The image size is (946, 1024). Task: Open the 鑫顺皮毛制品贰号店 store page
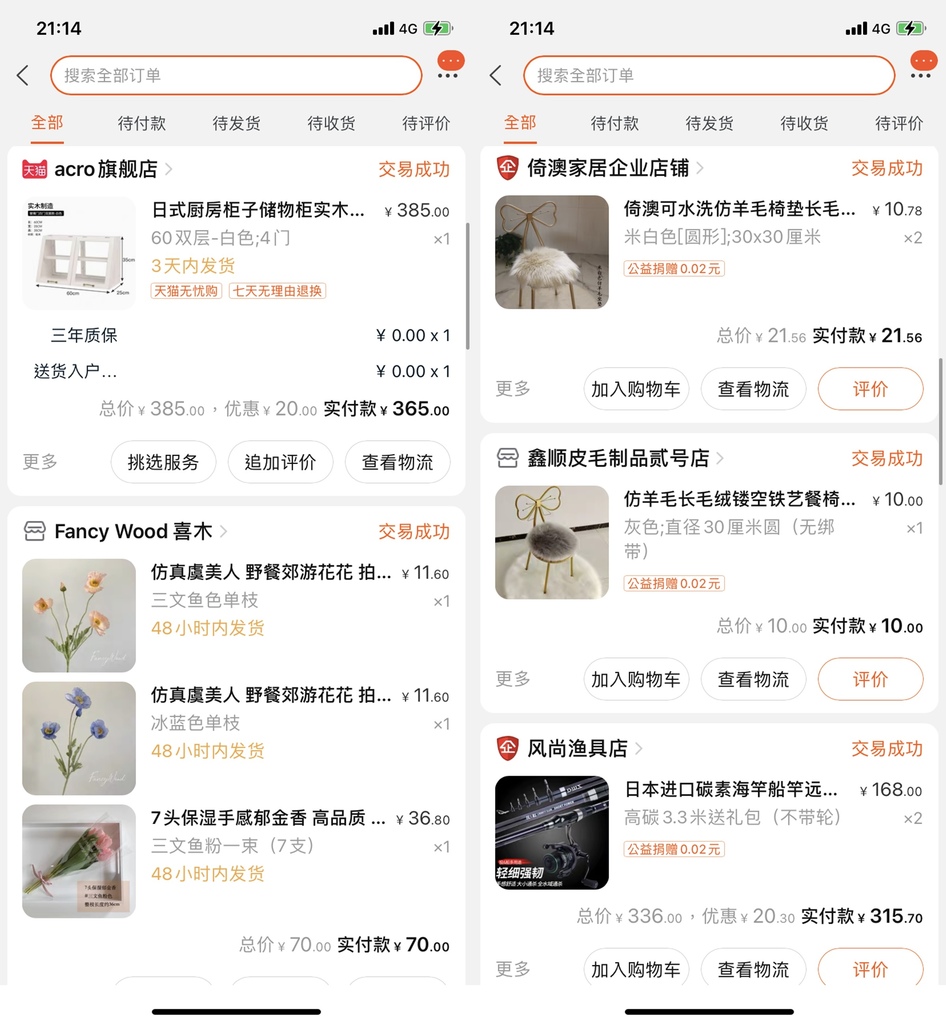(618, 458)
